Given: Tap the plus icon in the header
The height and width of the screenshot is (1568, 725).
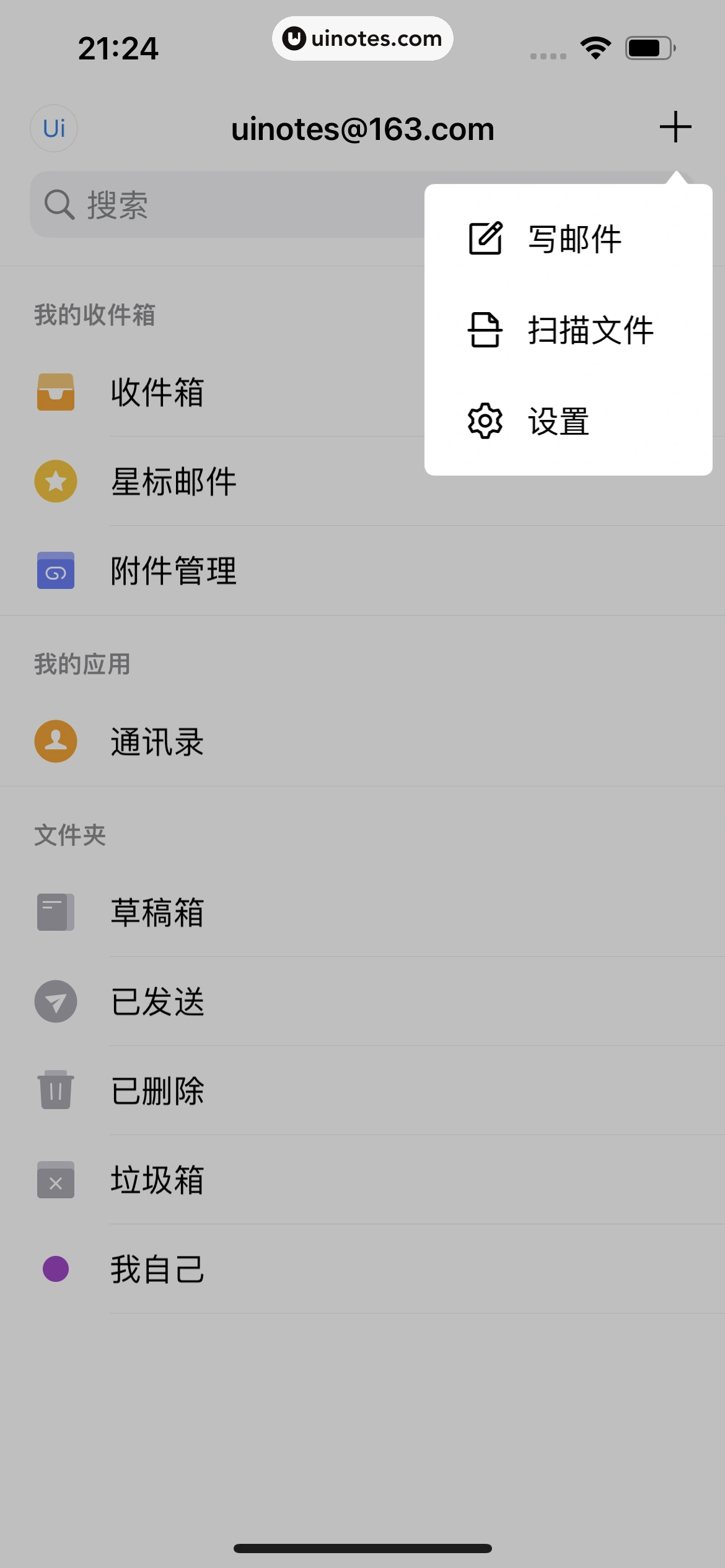Looking at the screenshot, I should coord(675,128).
